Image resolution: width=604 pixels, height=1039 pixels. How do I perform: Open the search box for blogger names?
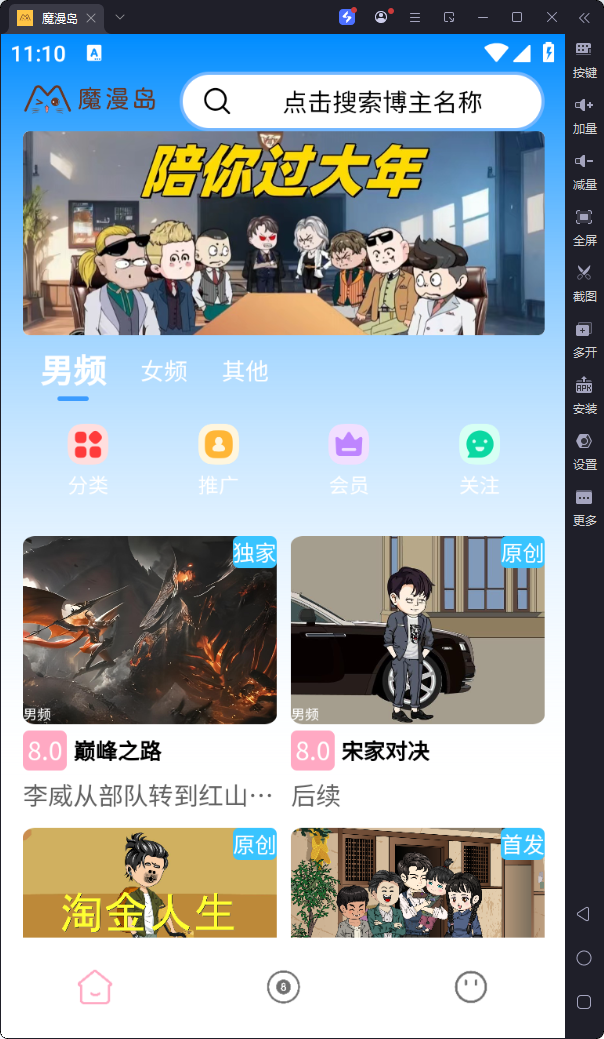[362, 101]
